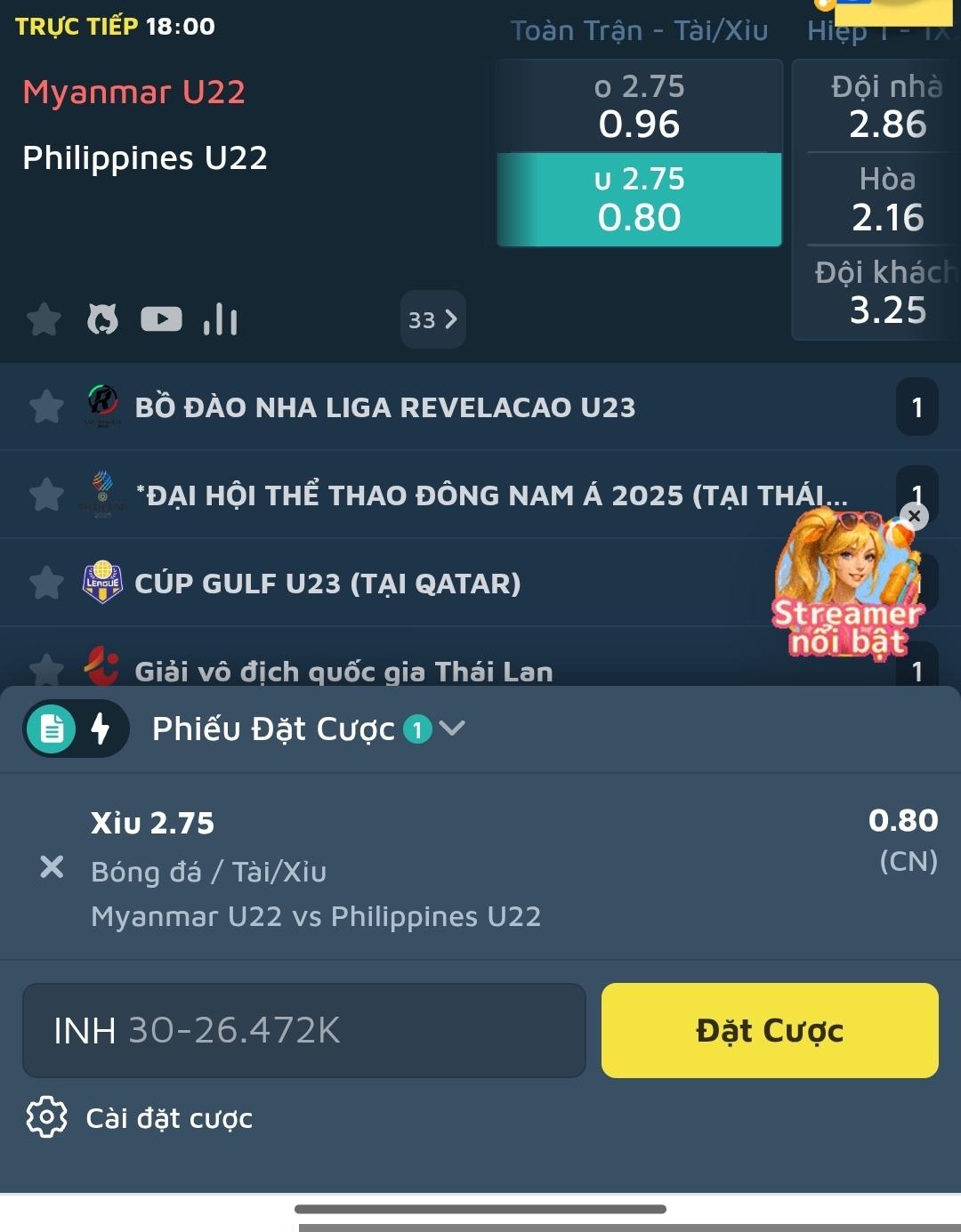Pick away team odds 3.25
Viewport: 961px width, 1232px height.
tap(886, 294)
